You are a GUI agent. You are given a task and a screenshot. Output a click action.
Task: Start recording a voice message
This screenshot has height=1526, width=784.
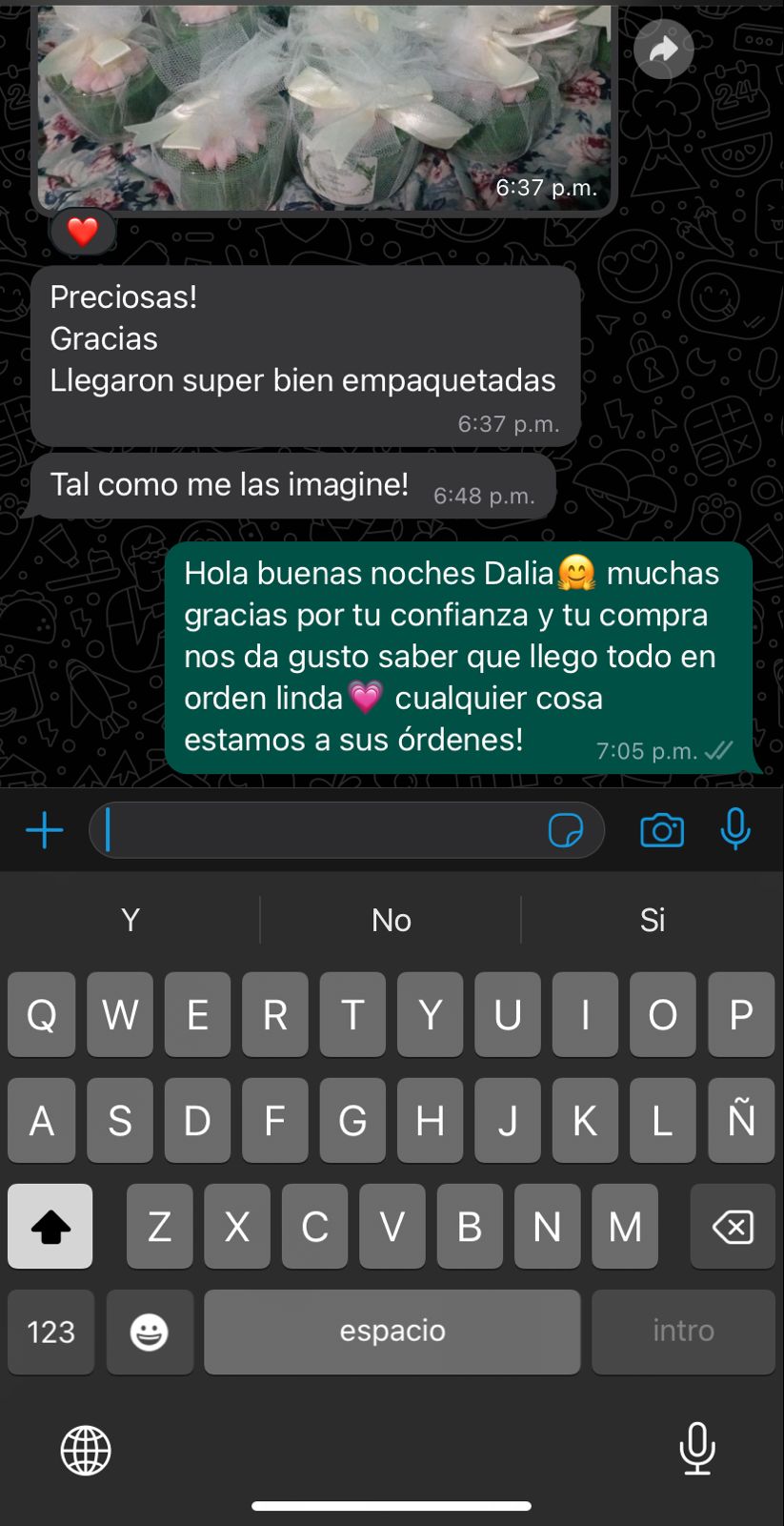735,830
